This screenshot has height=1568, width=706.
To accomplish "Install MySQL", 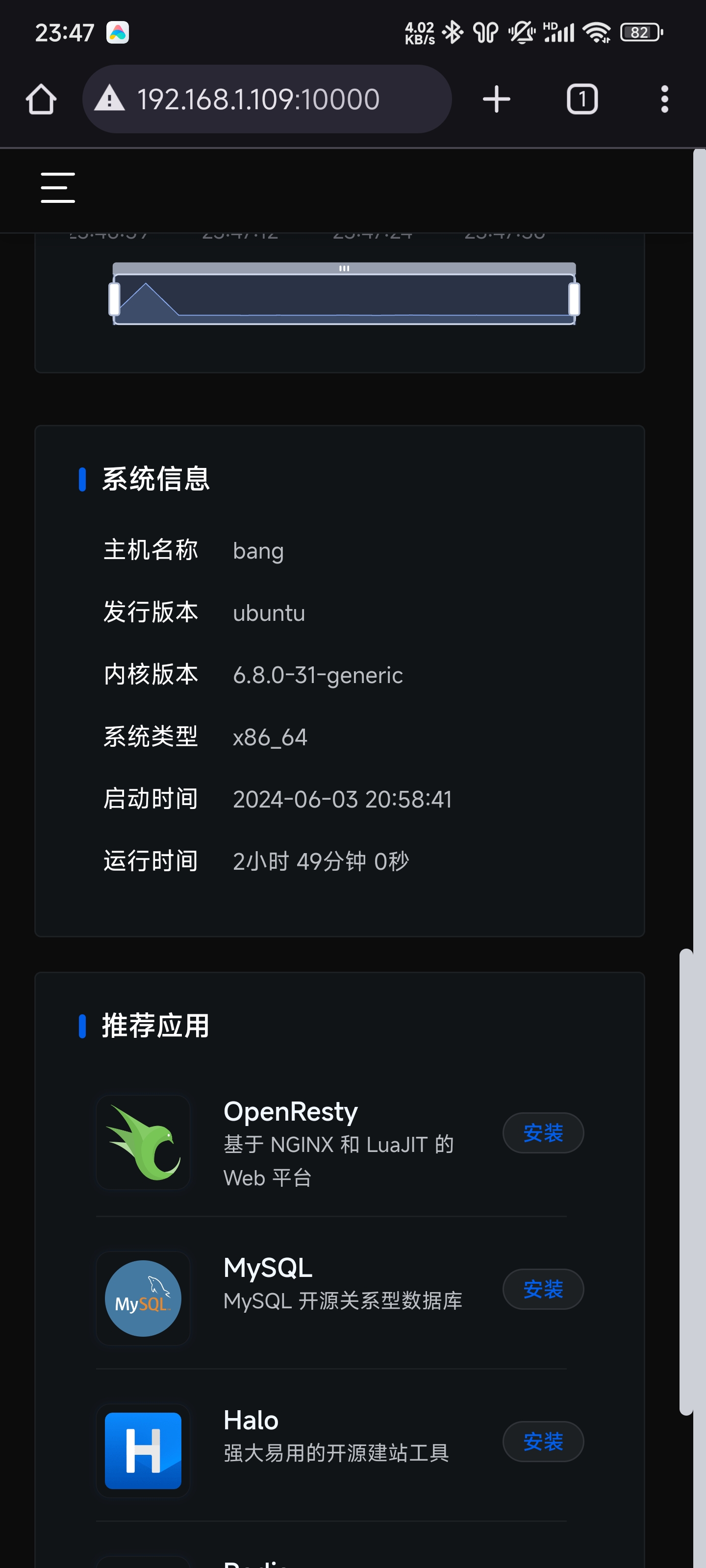I will tap(543, 1289).
